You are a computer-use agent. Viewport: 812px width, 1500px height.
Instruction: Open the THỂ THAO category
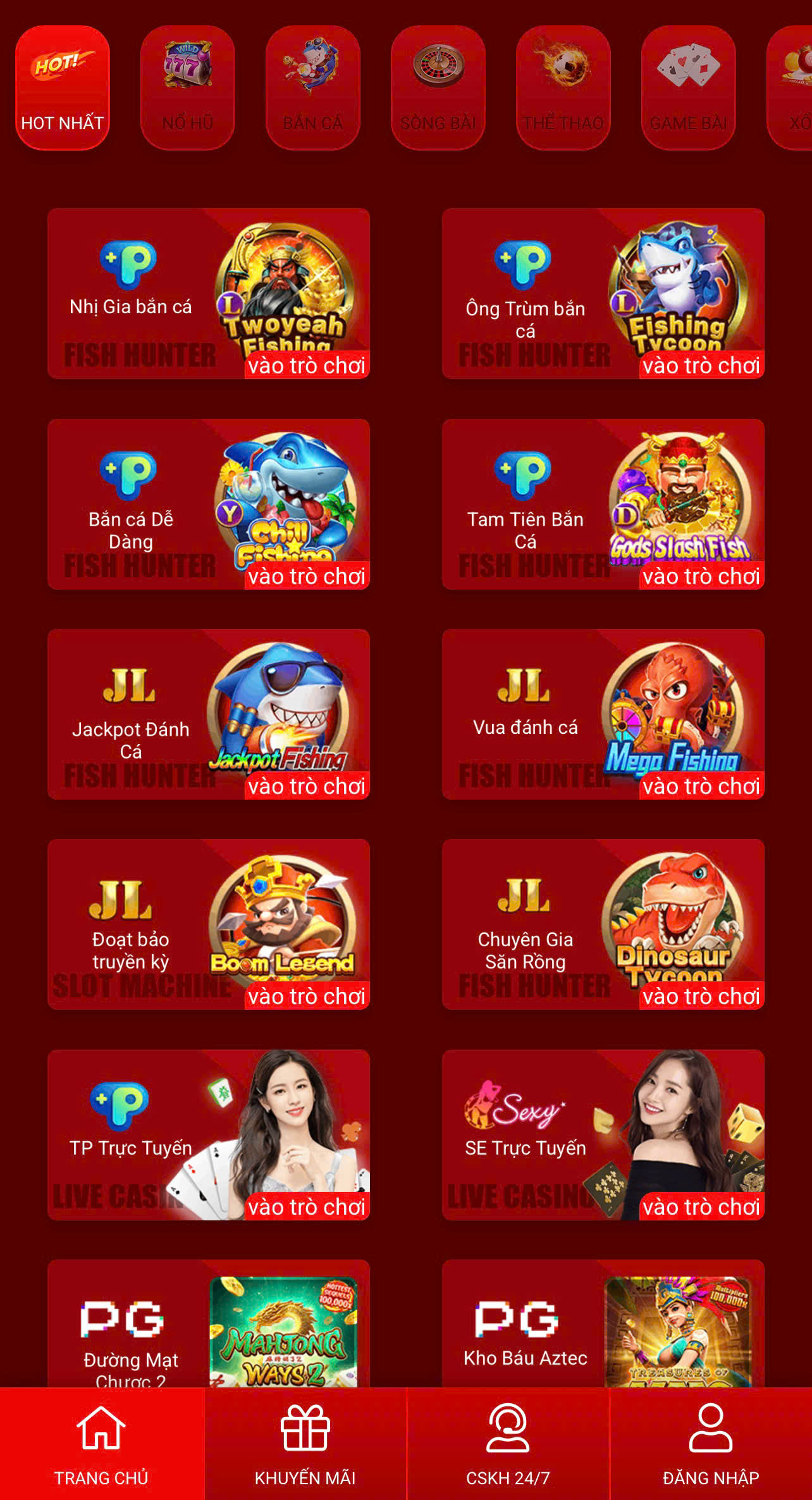click(563, 88)
